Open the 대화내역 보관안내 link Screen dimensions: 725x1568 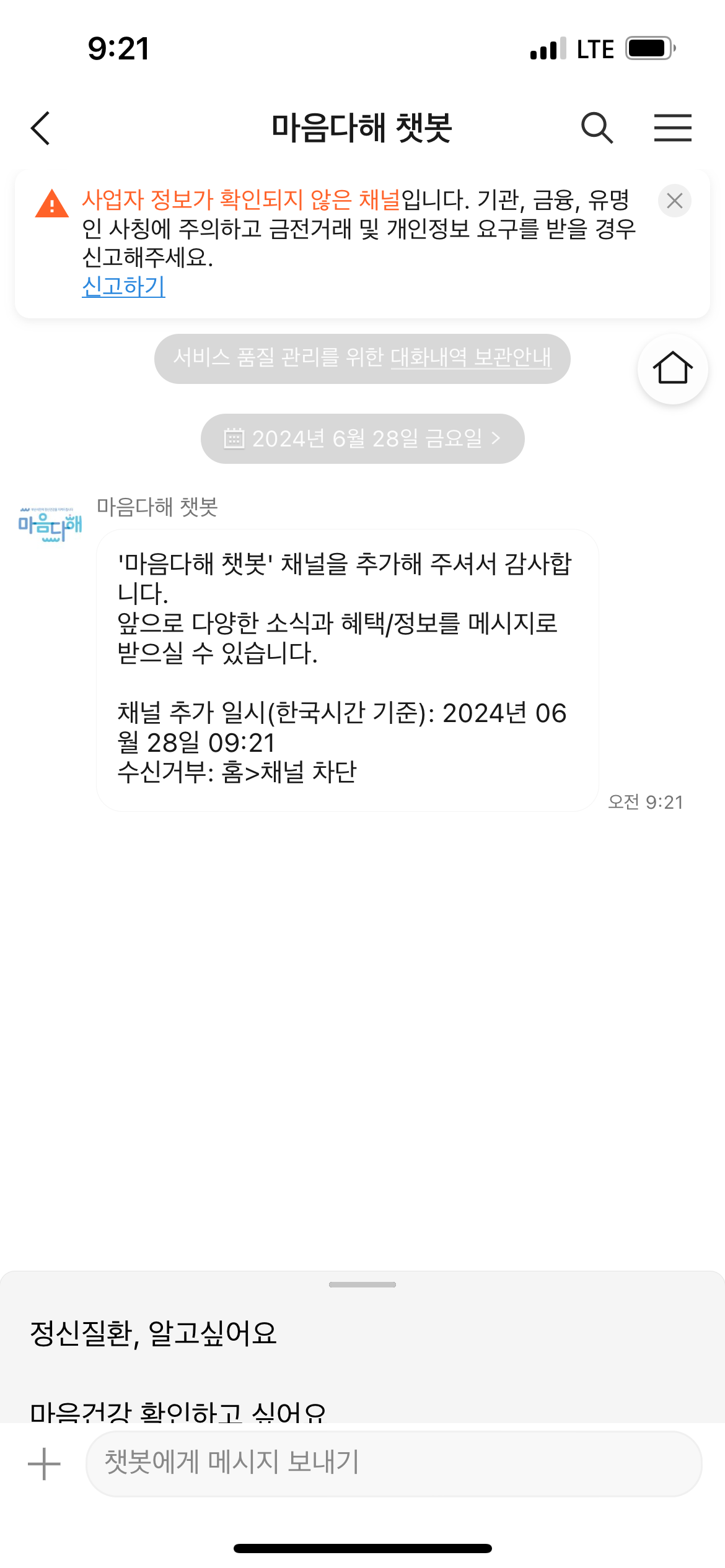click(470, 357)
